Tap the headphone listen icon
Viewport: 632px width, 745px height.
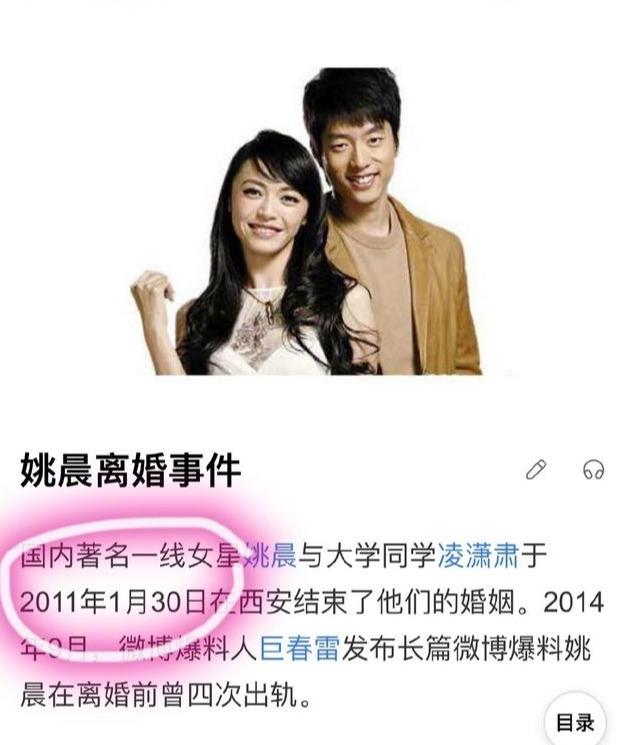(594, 468)
